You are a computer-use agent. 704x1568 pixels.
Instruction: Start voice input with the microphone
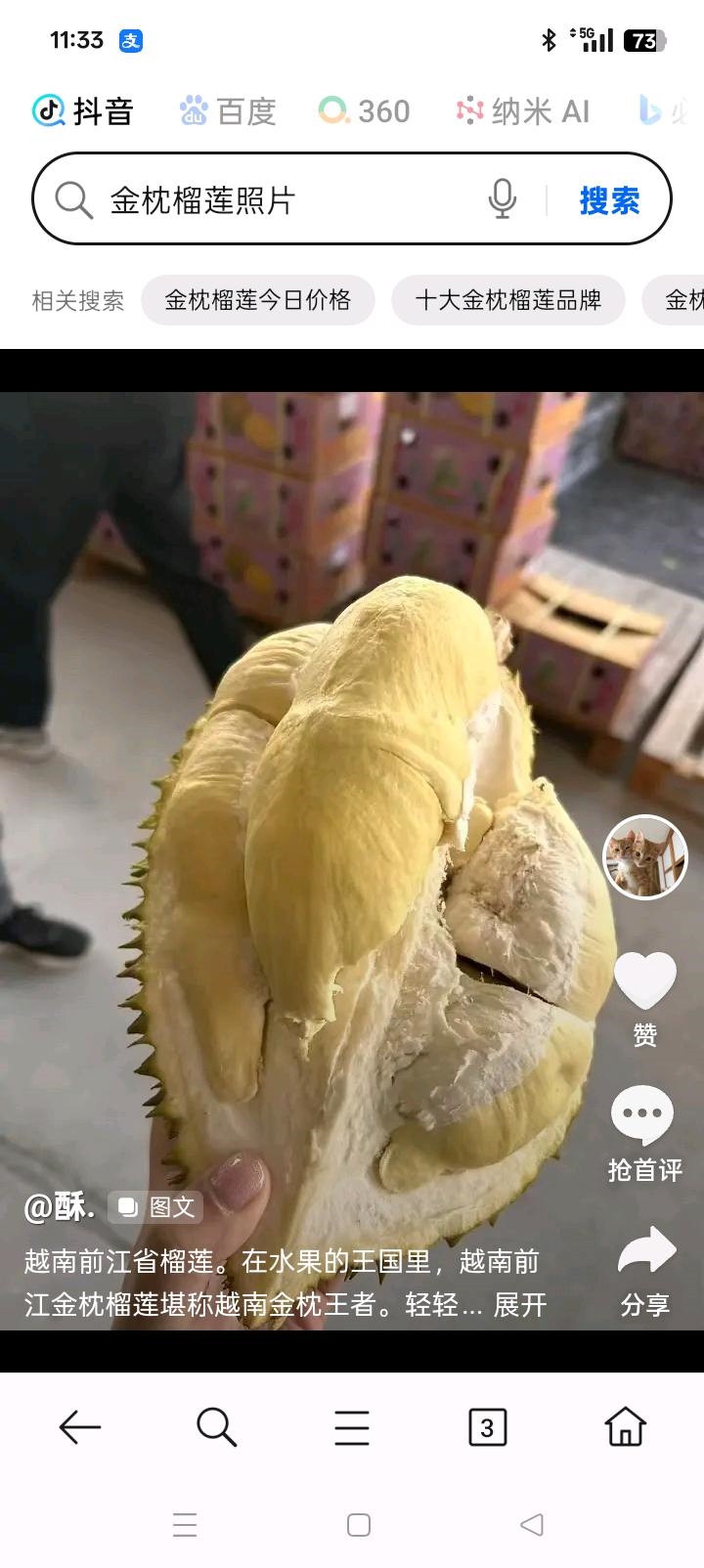coord(502,199)
